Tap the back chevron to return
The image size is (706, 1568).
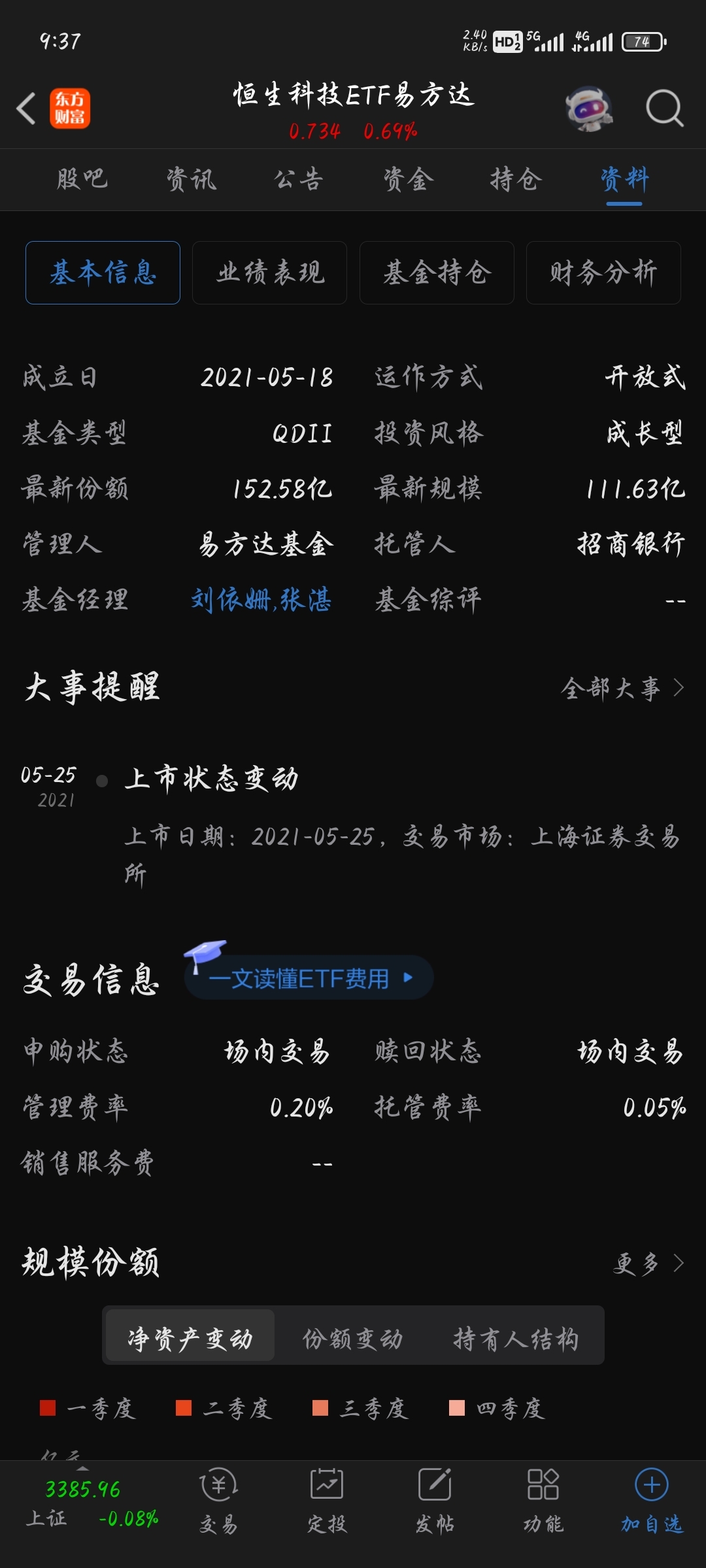point(26,108)
